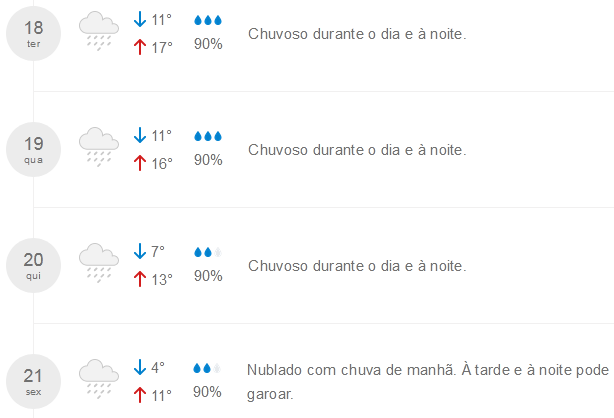Select the Thursday 20 forecast row

34,265
